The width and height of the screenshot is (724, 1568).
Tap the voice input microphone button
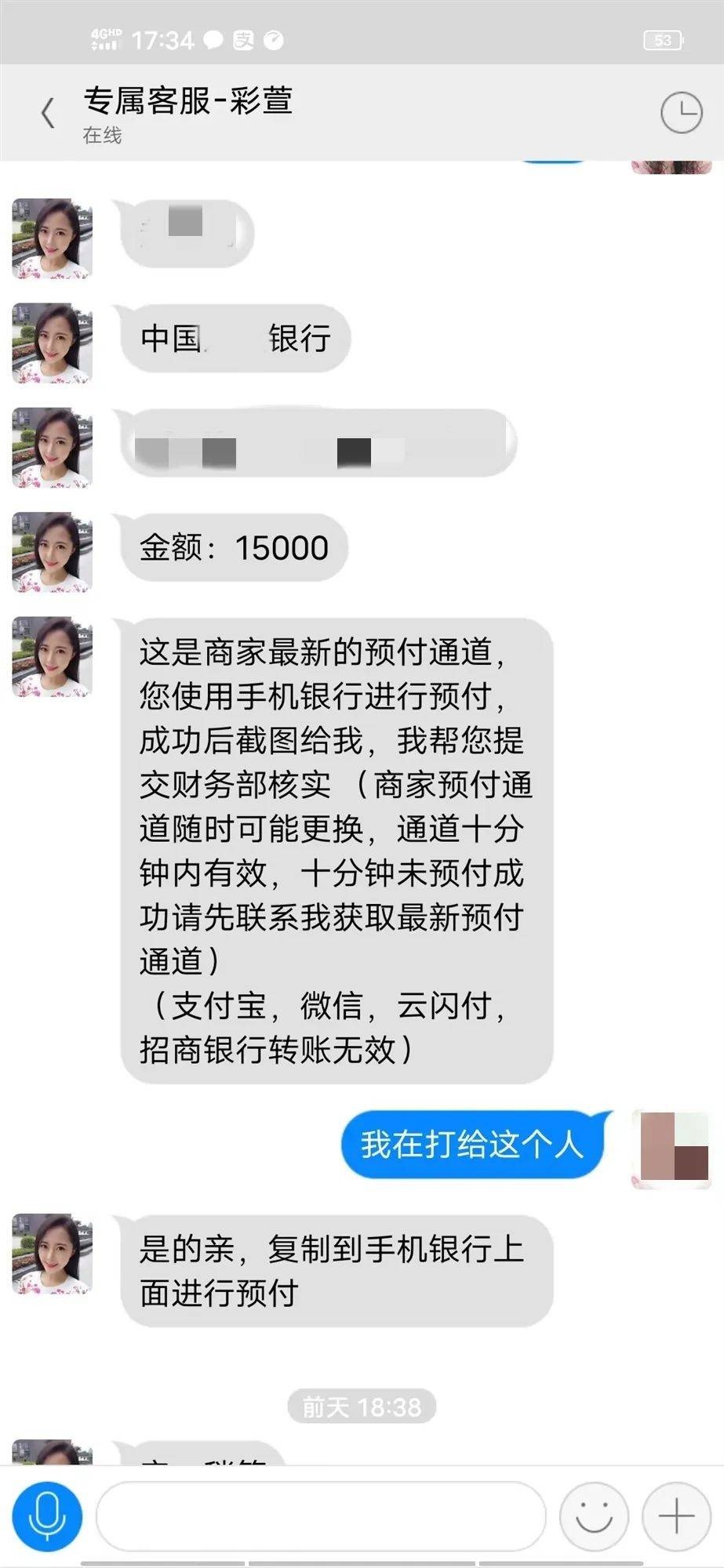(47, 1516)
